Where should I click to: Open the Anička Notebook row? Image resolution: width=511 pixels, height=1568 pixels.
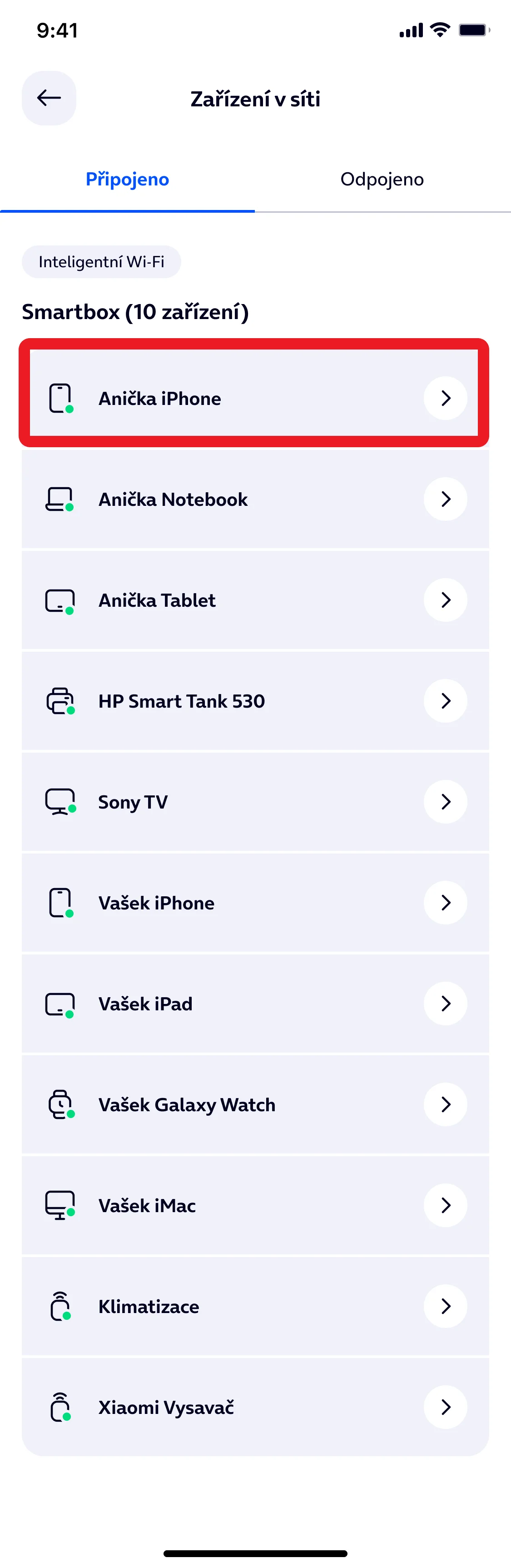tap(254, 499)
